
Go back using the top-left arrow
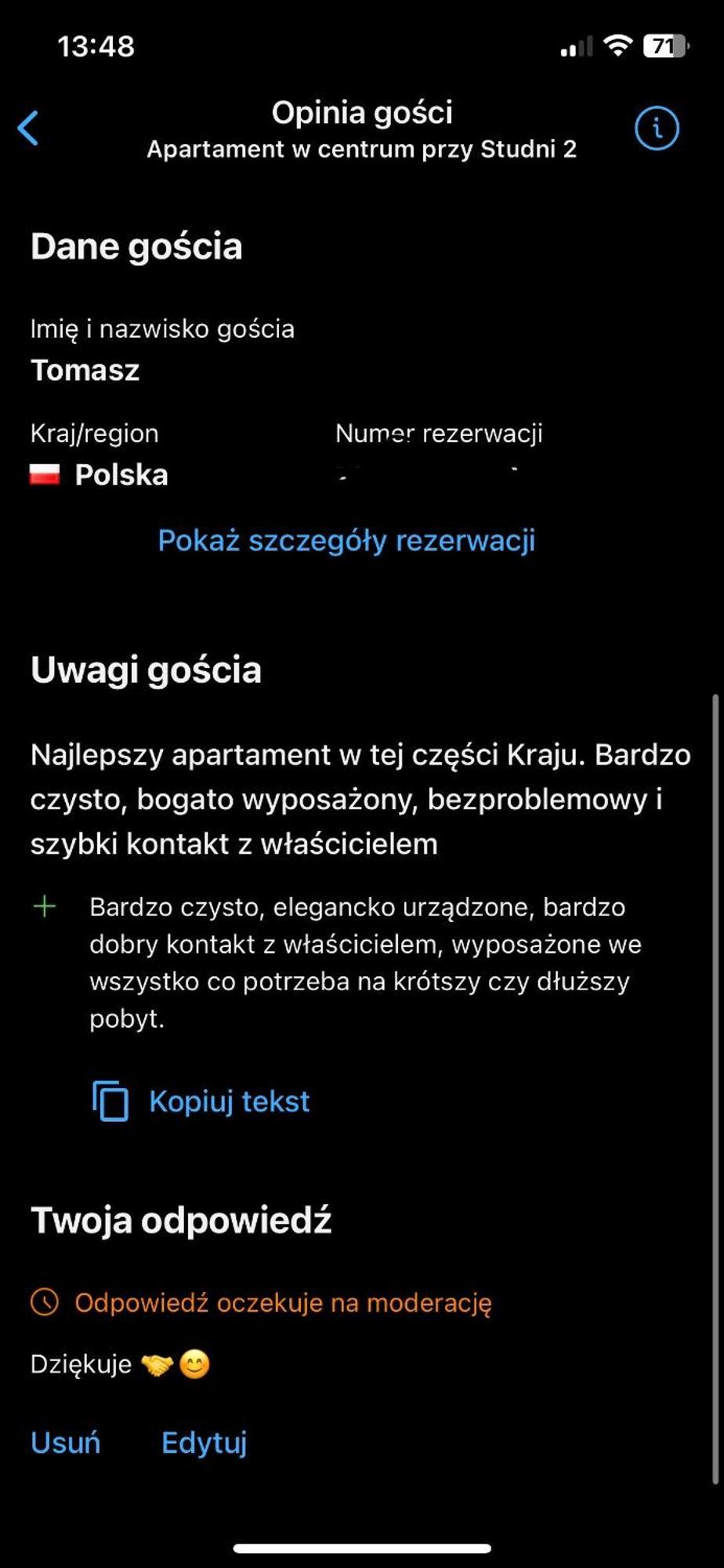pyautogui.click(x=28, y=128)
